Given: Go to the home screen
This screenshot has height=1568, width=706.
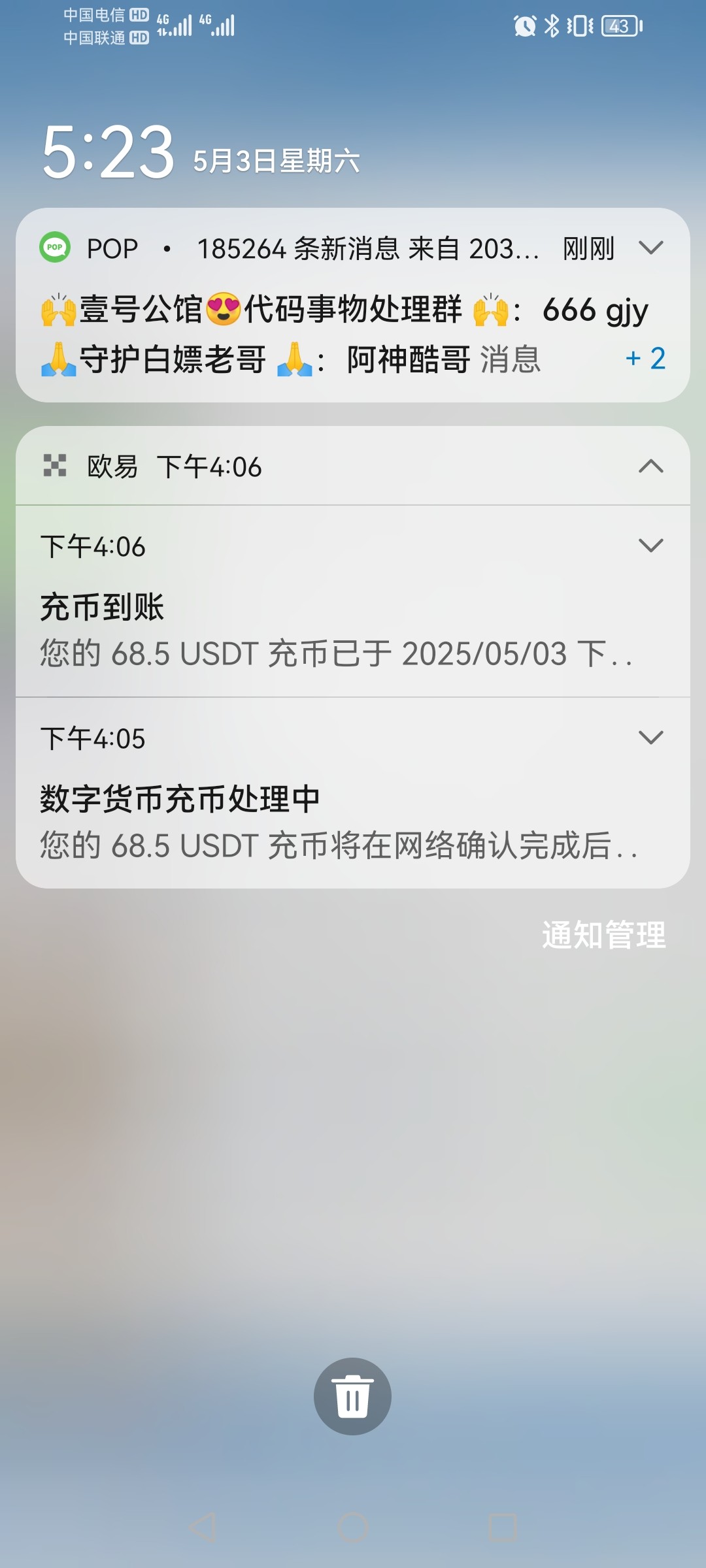Looking at the screenshot, I should 353,1527.
